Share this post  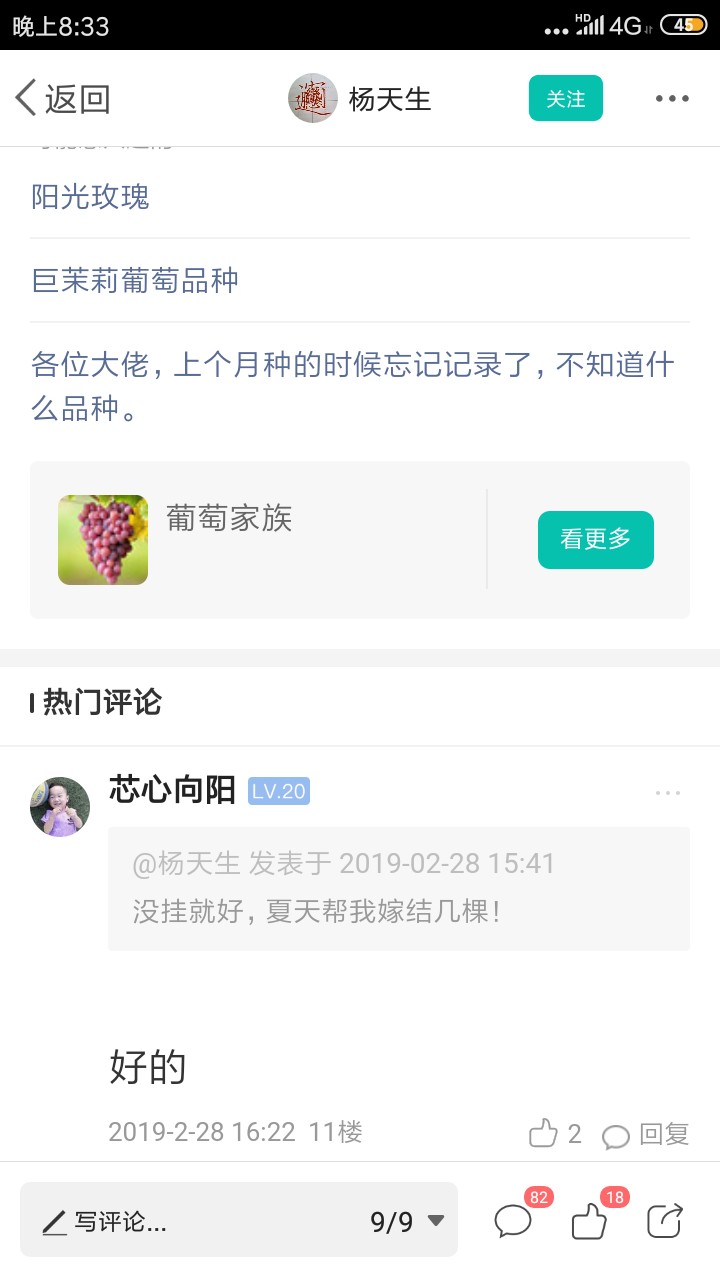point(664,1221)
